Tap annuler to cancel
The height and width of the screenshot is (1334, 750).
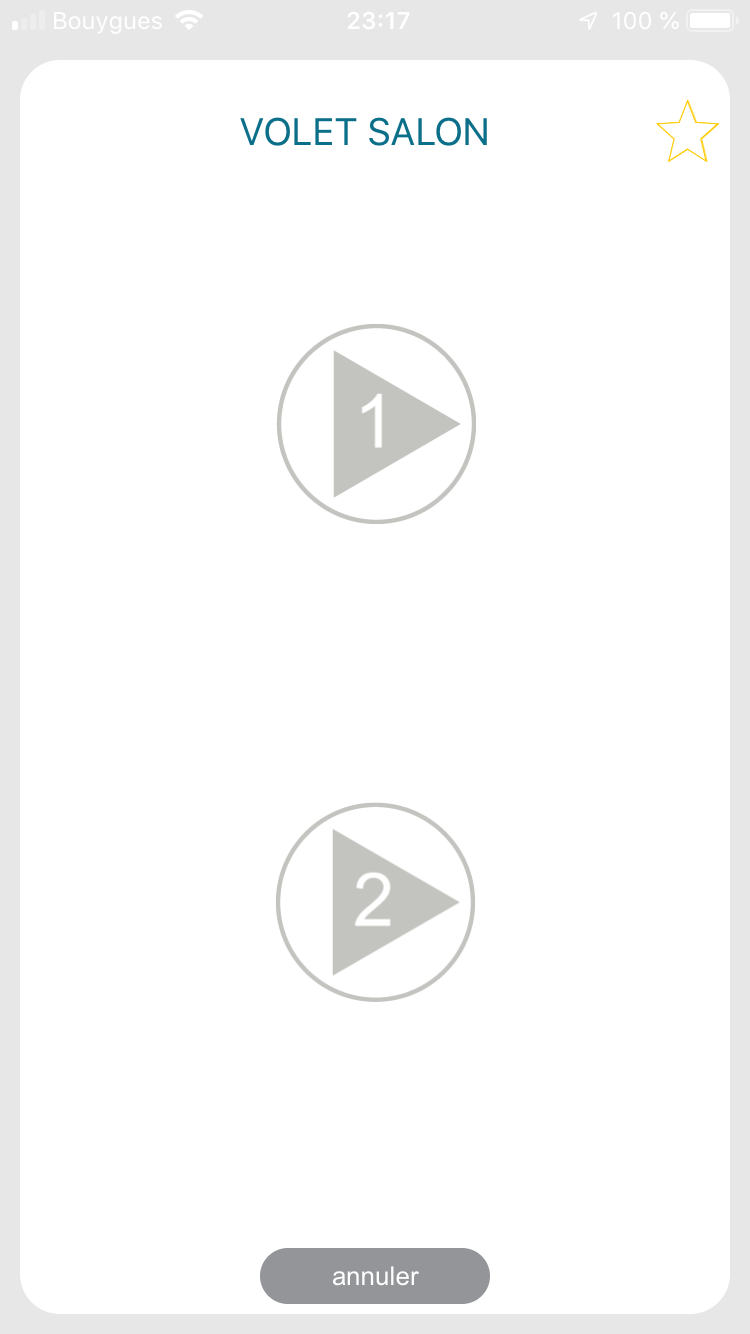(x=375, y=1276)
